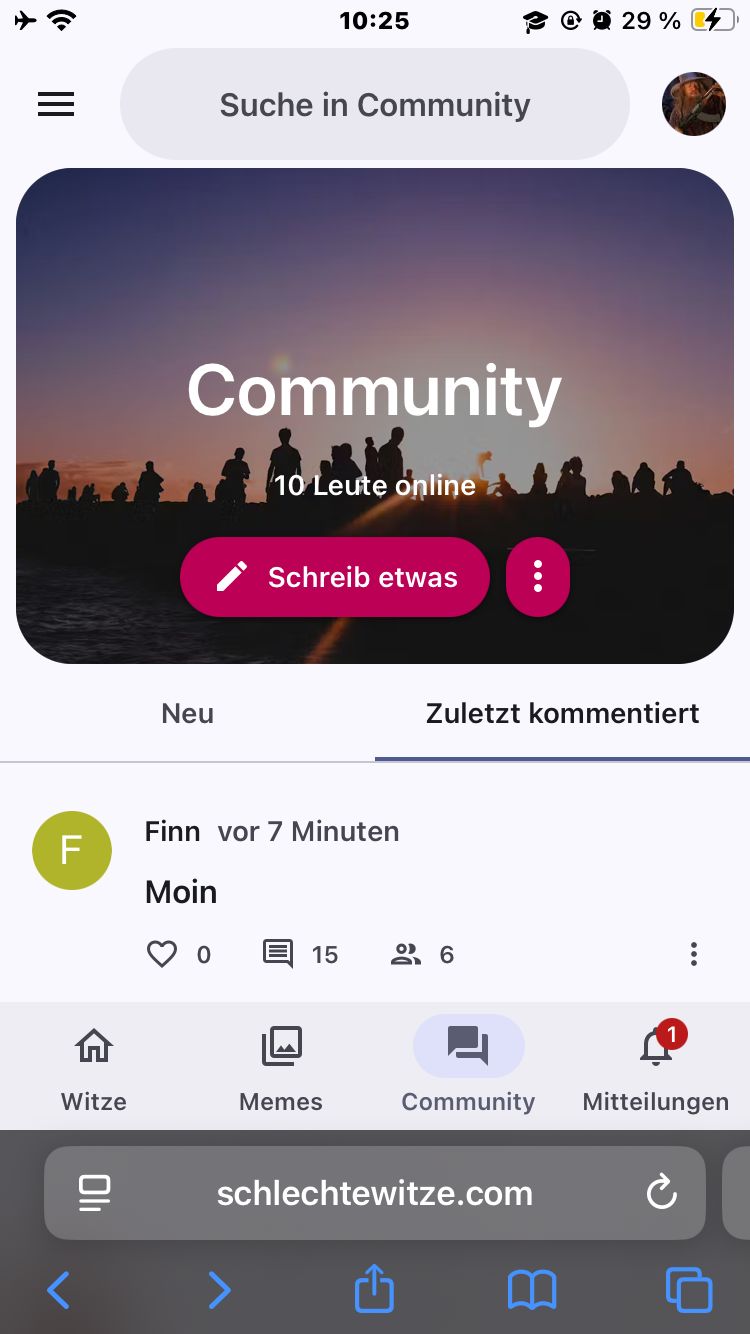750x1334 pixels.
Task: Open the hamburger drawer menu
Action: click(56, 104)
